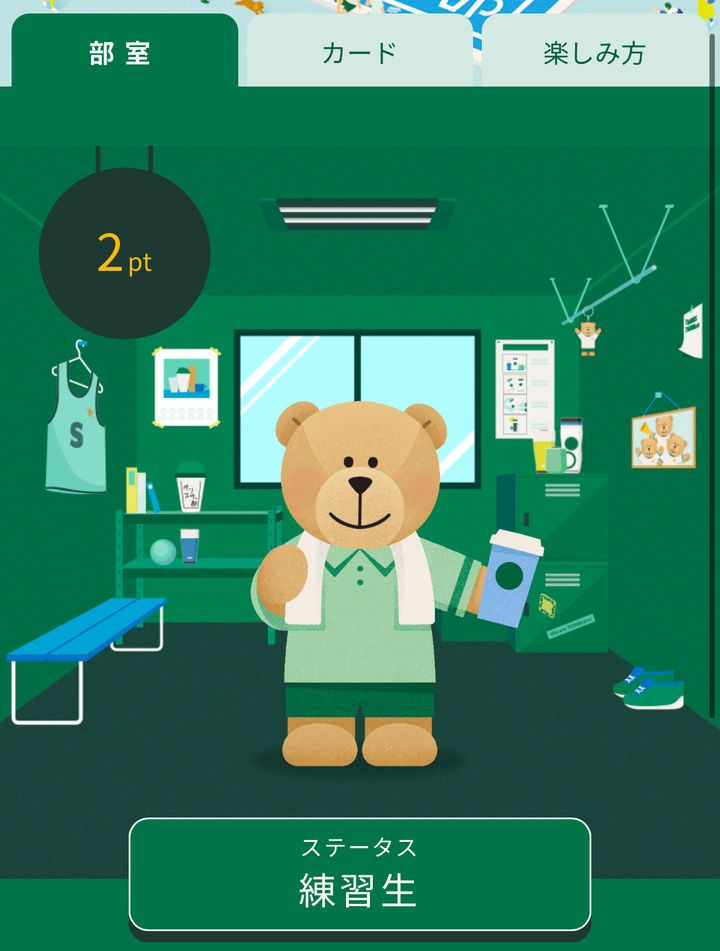Switch to the 楽しみ方 tab
Image resolution: width=720 pixels, height=951 pixels.
pyautogui.click(x=594, y=52)
